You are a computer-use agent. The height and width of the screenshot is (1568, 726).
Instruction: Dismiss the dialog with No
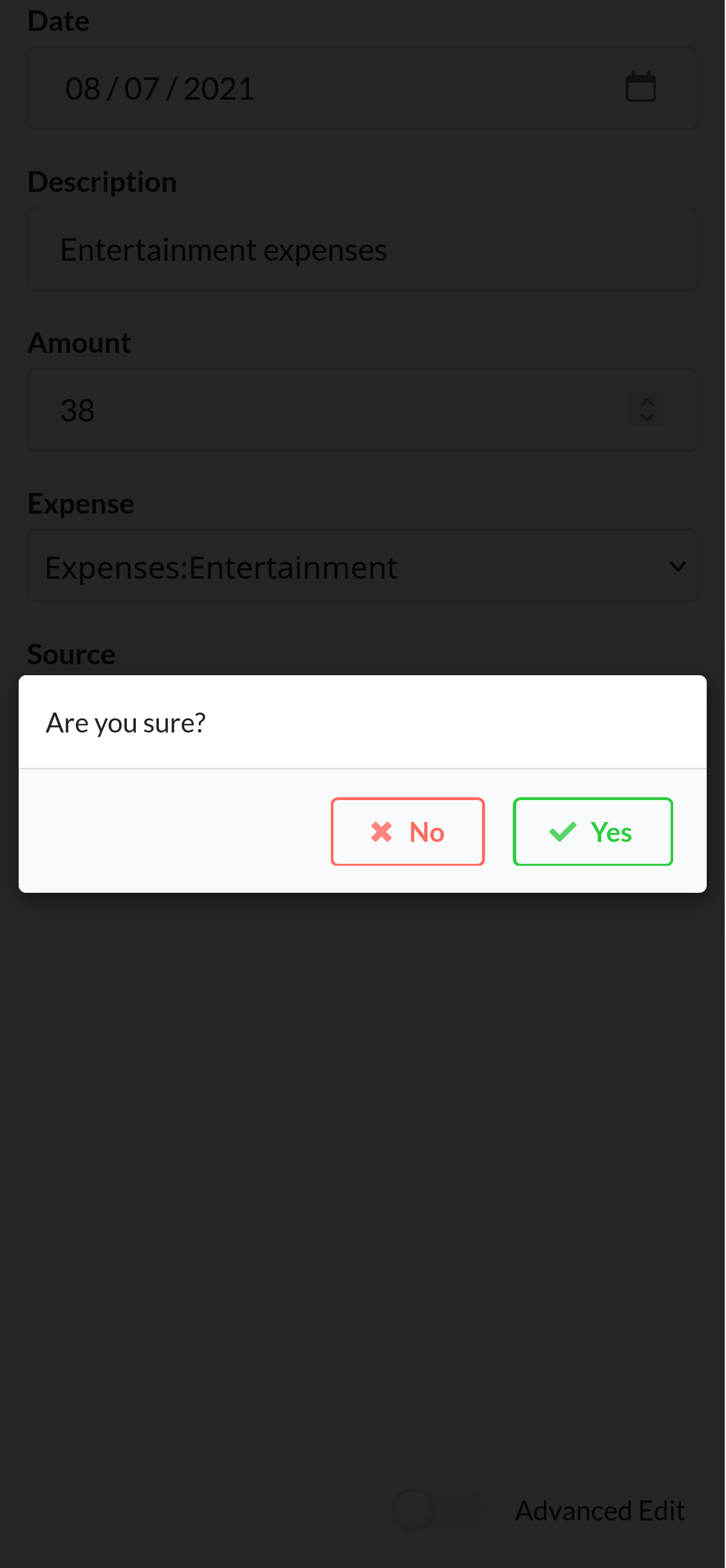[407, 831]
